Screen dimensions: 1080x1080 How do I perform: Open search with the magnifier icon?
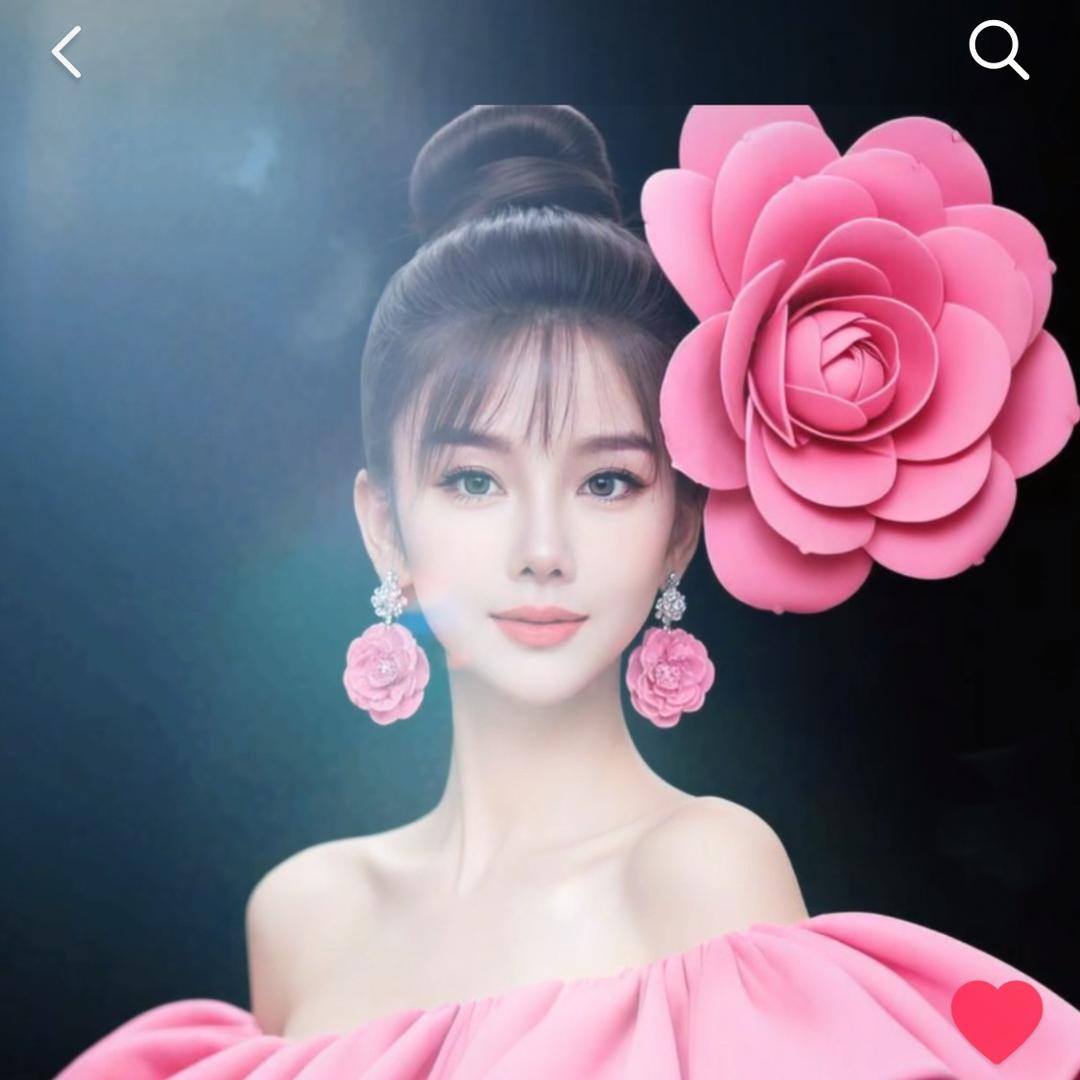[998, 49]
